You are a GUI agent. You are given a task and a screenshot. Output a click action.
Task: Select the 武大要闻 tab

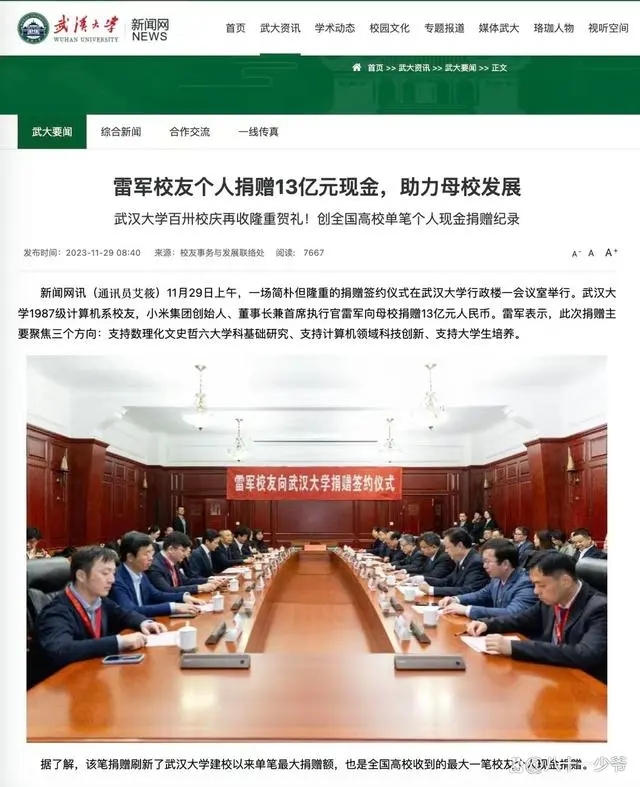pos(52,132)
